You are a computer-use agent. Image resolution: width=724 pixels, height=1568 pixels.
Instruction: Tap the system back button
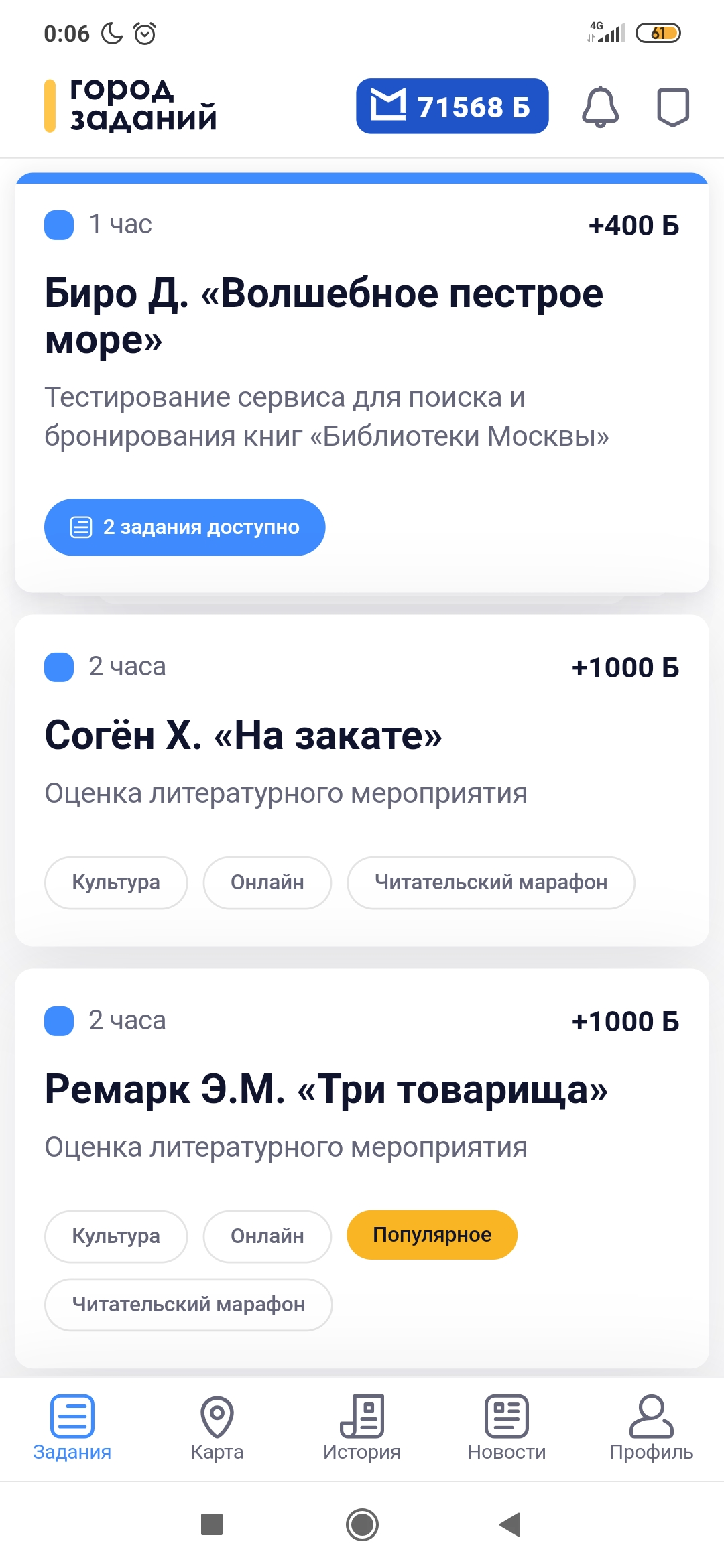pos(510,1524)
